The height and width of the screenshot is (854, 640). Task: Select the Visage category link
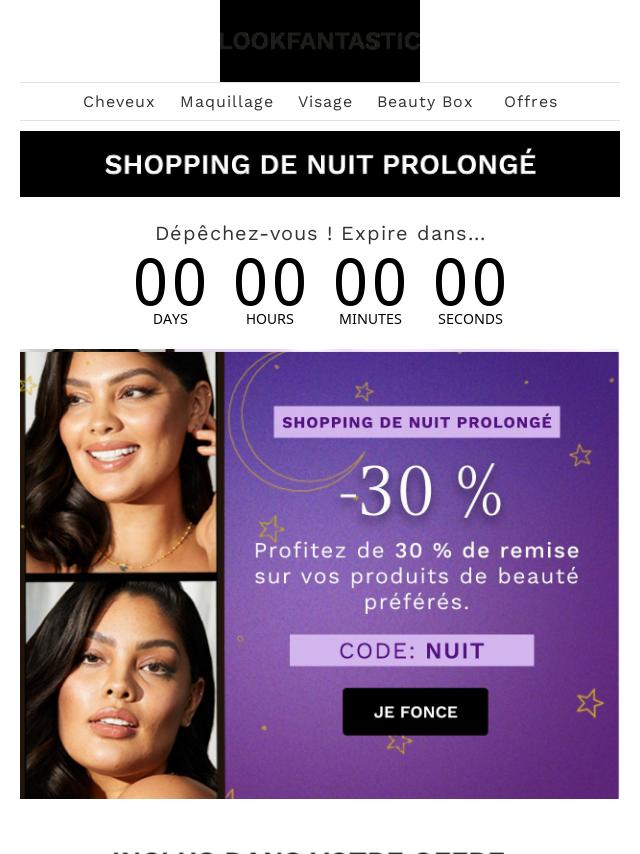click(x=325, y=102)
